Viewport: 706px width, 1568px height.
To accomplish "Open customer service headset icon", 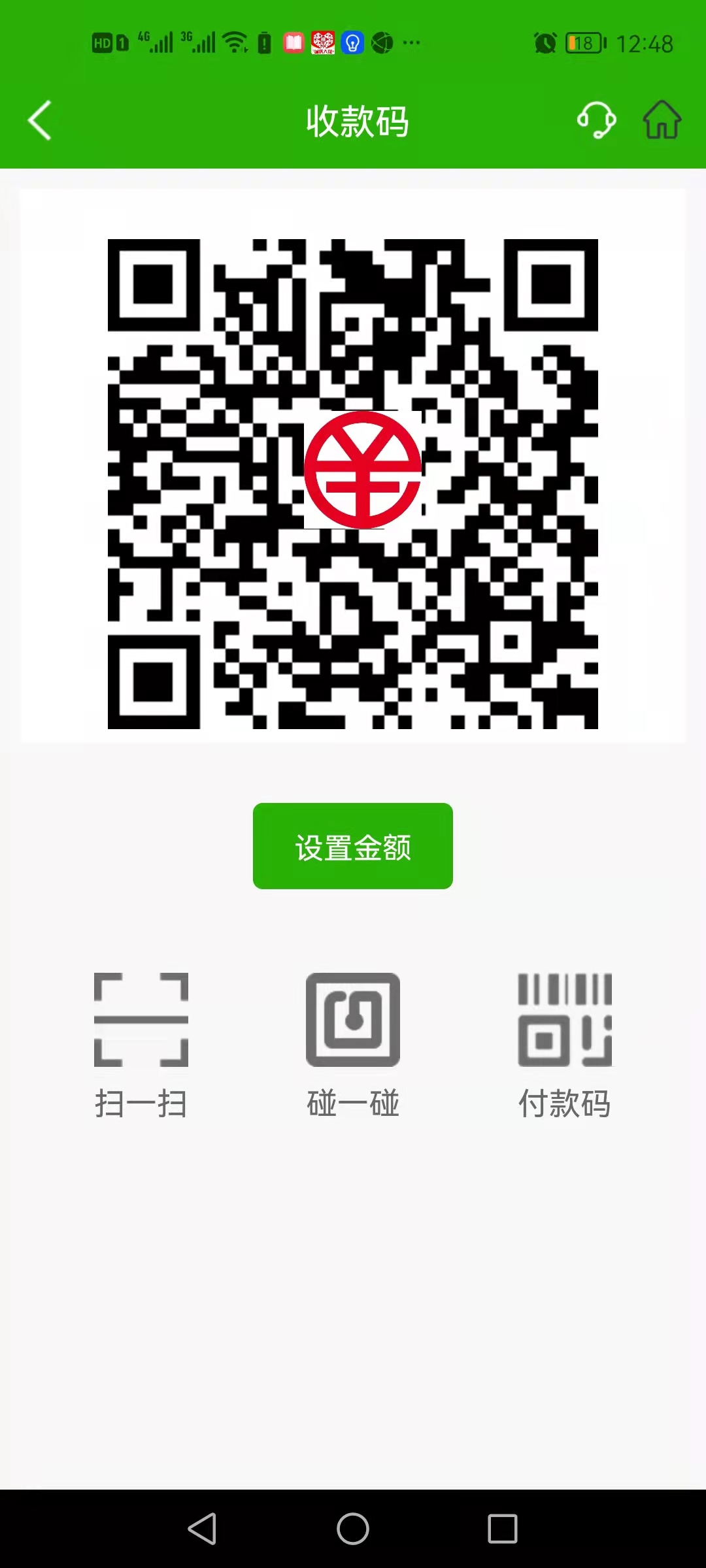I will (596, 120).
